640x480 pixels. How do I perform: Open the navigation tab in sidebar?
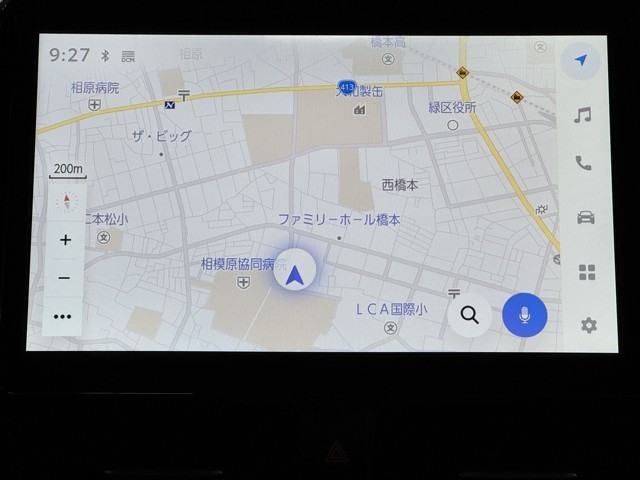tap(580, 61)
